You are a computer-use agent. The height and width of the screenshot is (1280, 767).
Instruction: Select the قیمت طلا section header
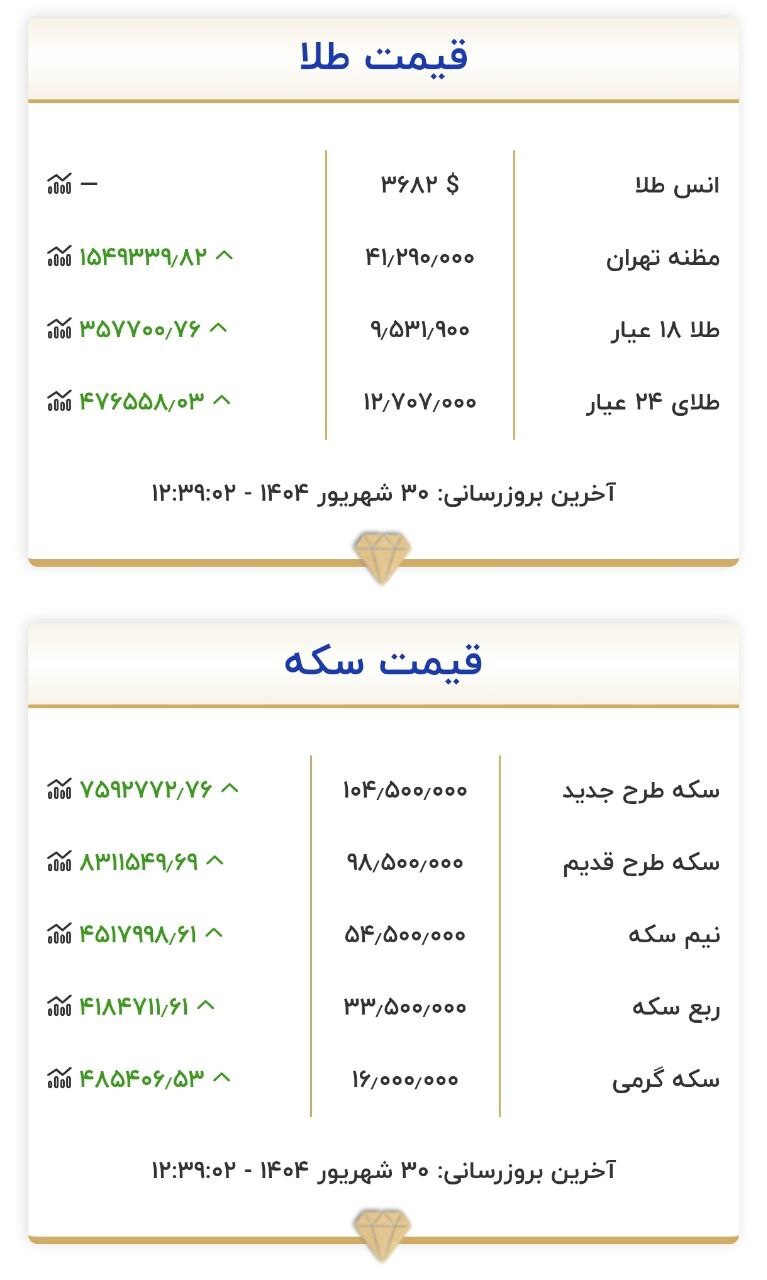(383, 57)
